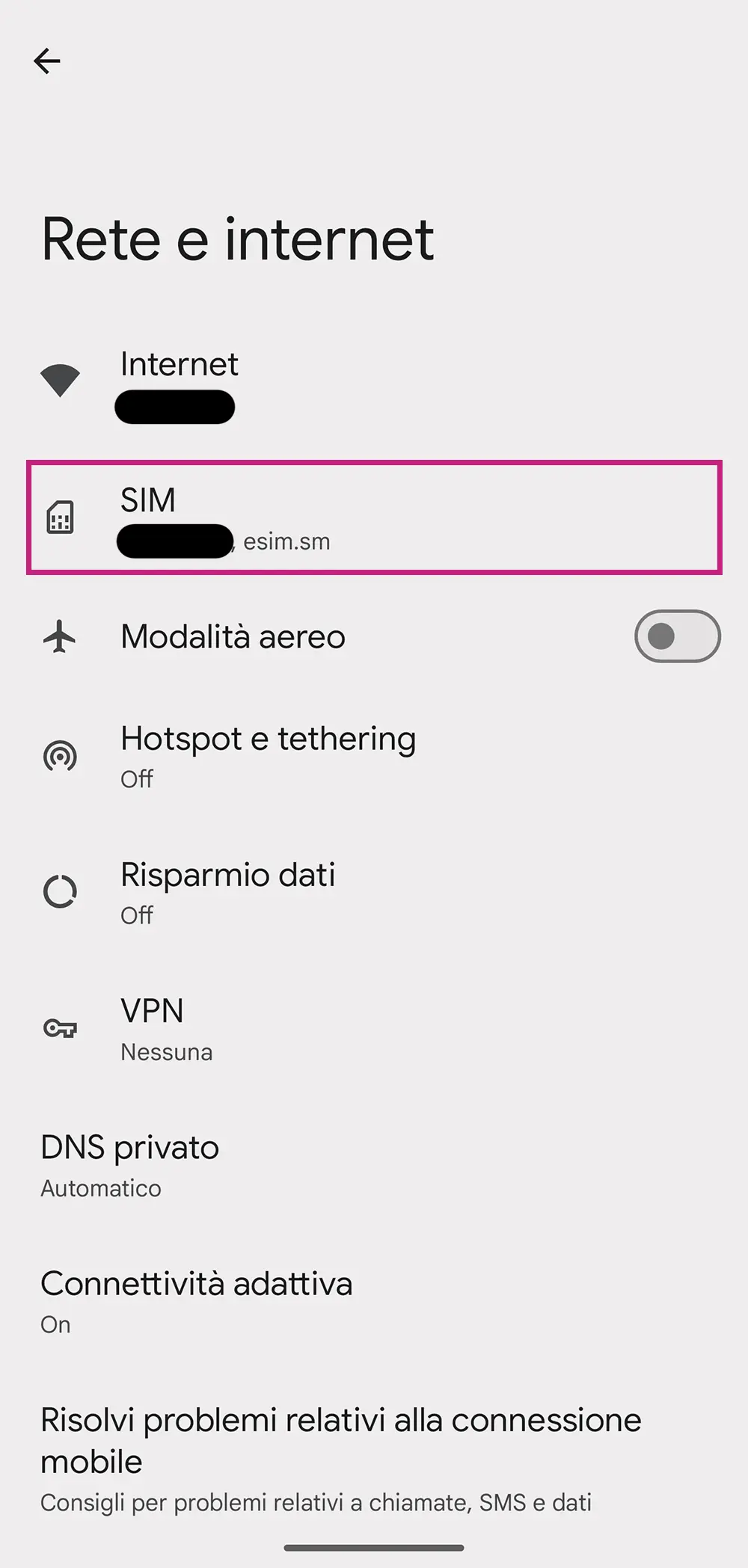
Task: Go back with the arrow icon
Action: [47, 61]
